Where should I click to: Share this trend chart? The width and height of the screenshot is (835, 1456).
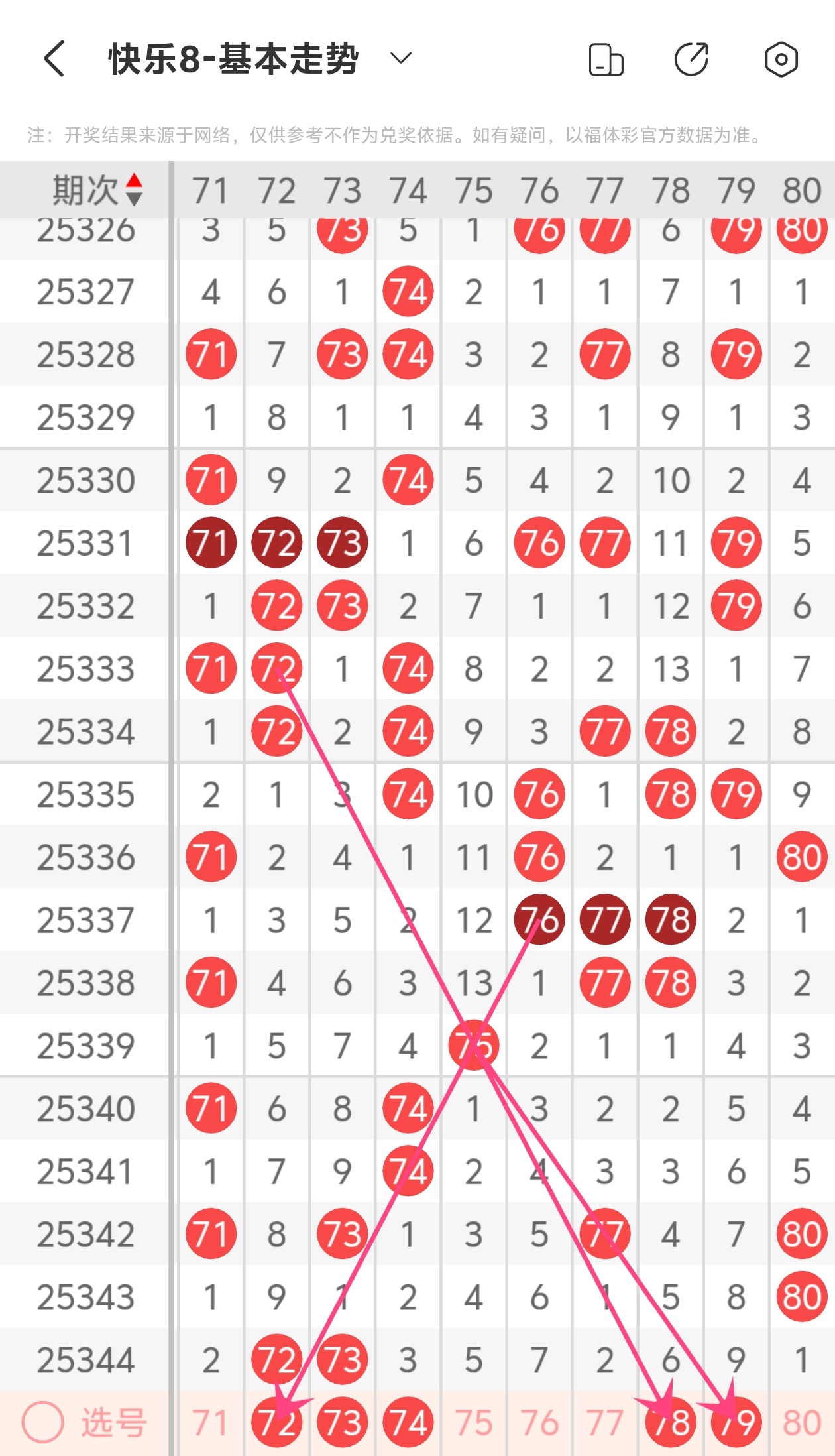pos(692,60)
